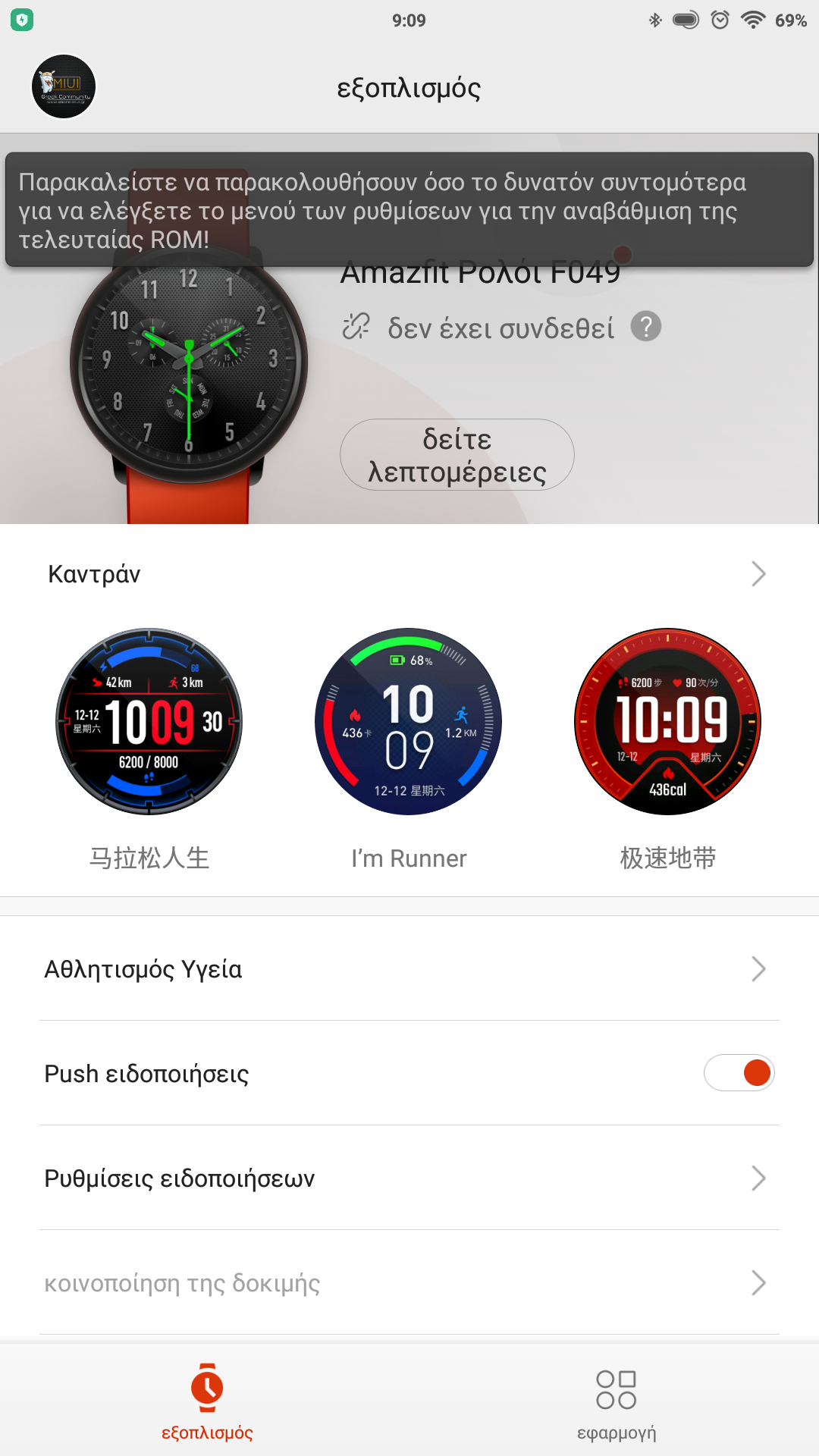Pick the 极速地带 watch face
819x1456 pixels.
[667, 722]
